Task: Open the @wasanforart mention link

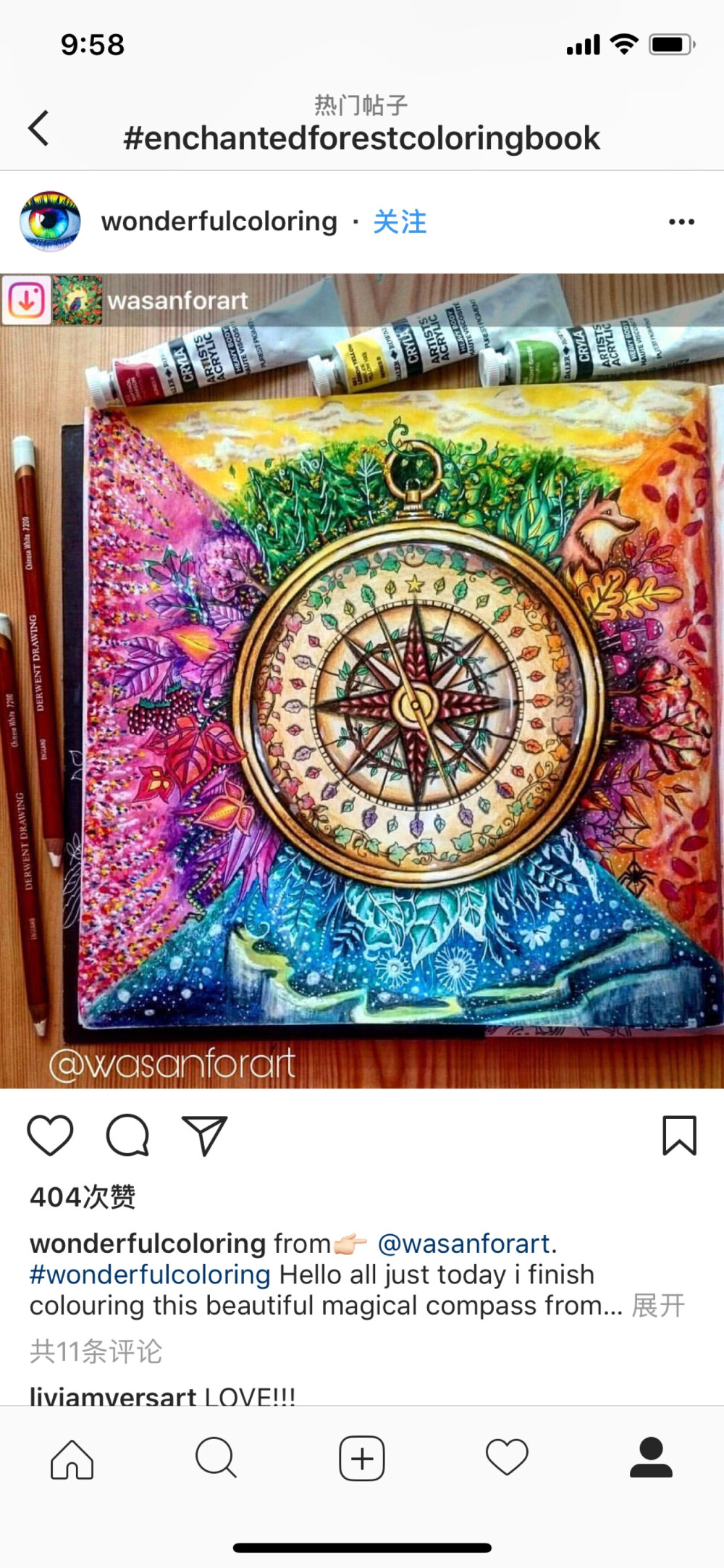Action: 463,1244
